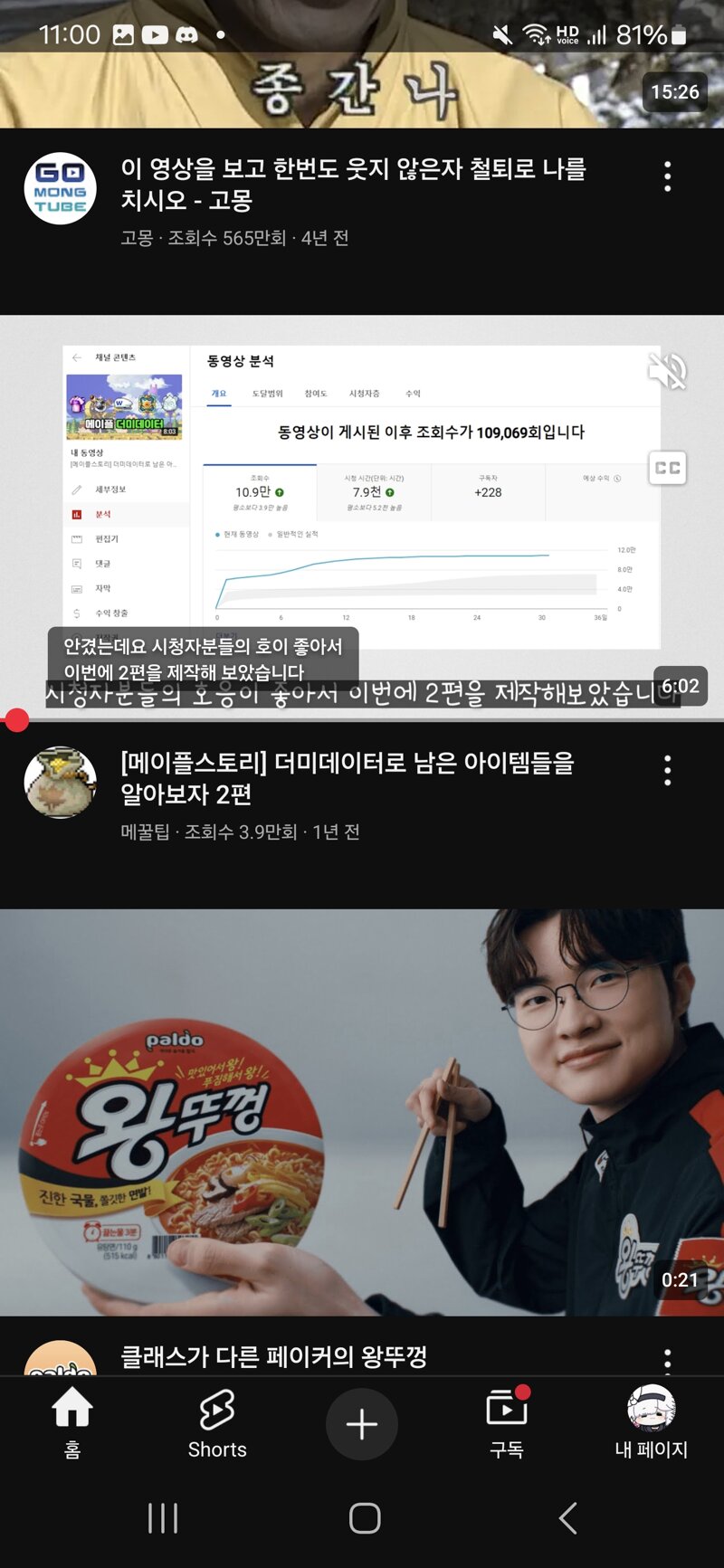
Task: Unmute the playing preview video
Action: point(668,371)
